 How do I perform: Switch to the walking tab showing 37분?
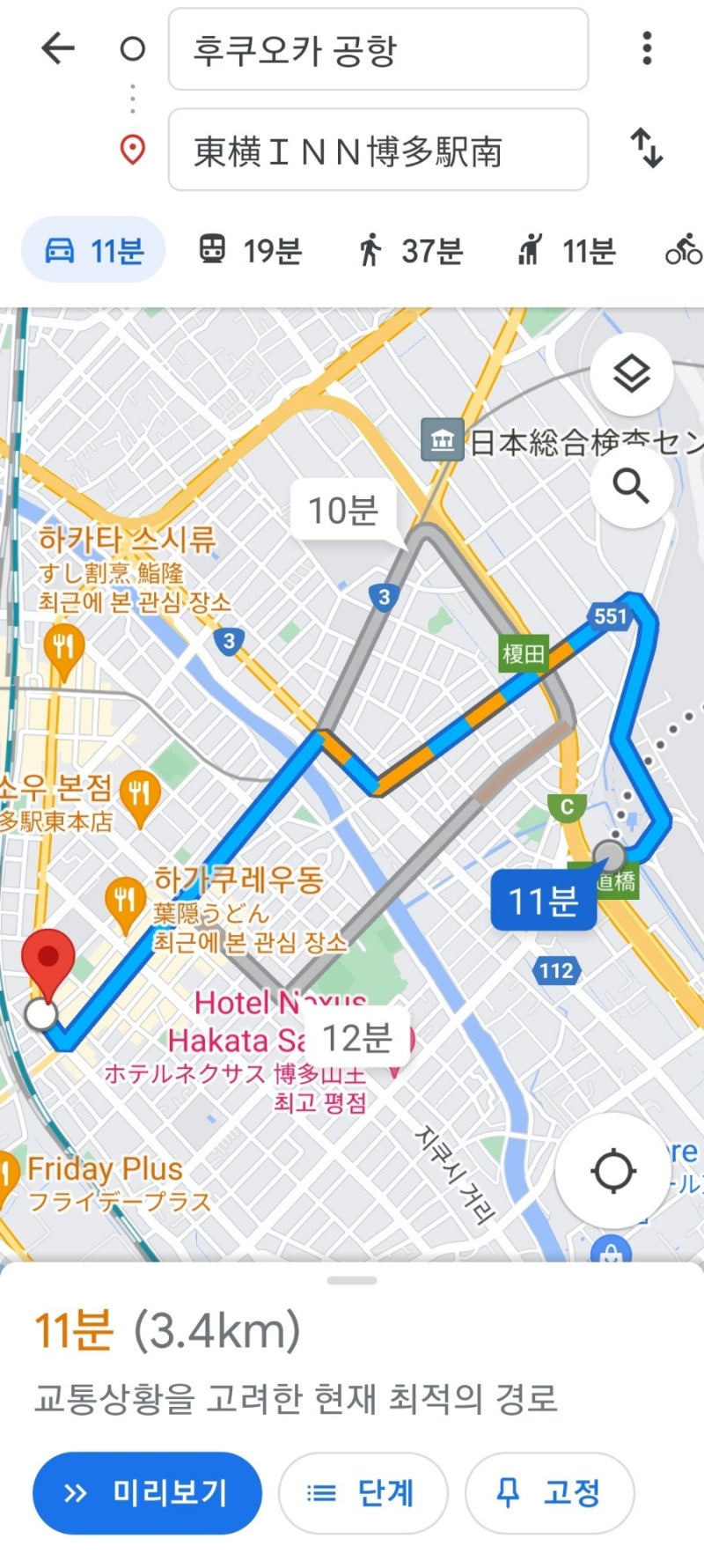411,249
